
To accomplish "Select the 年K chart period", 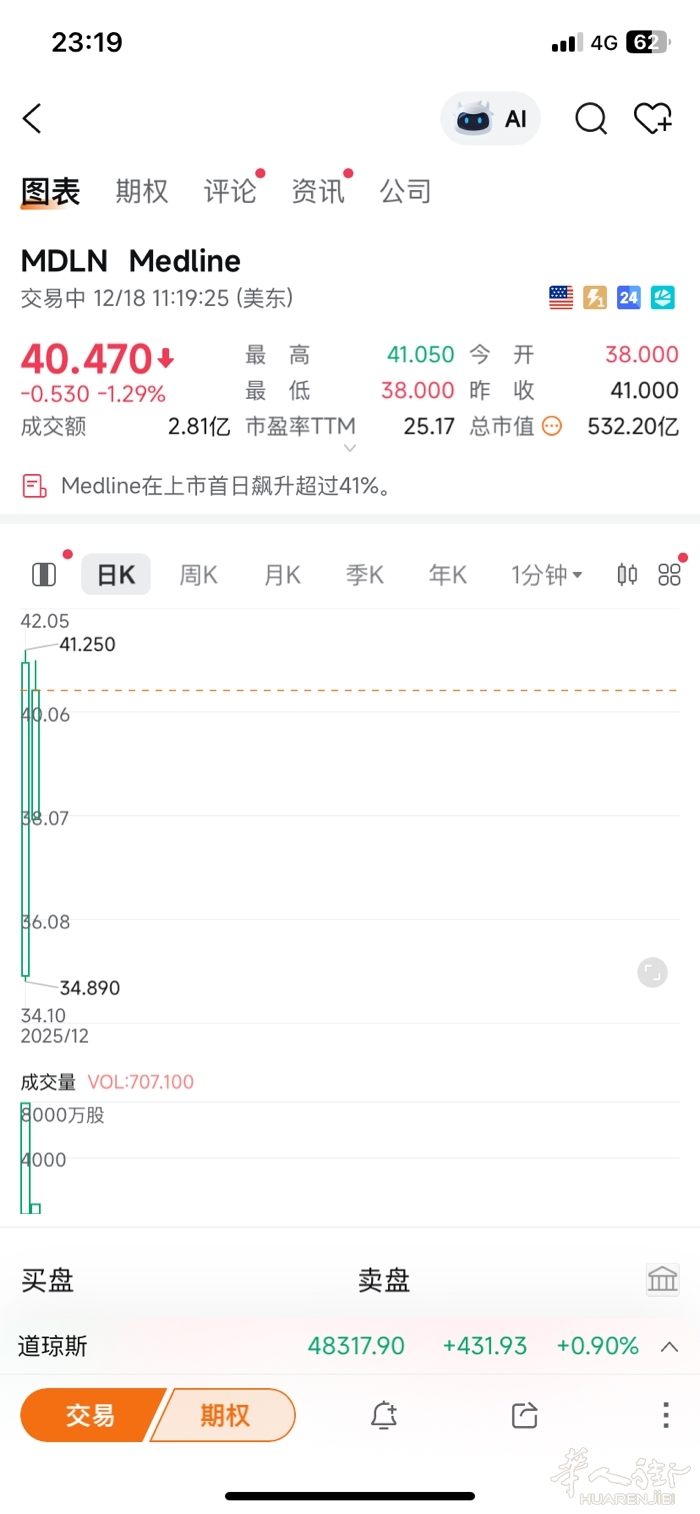I will click(448, 575).
